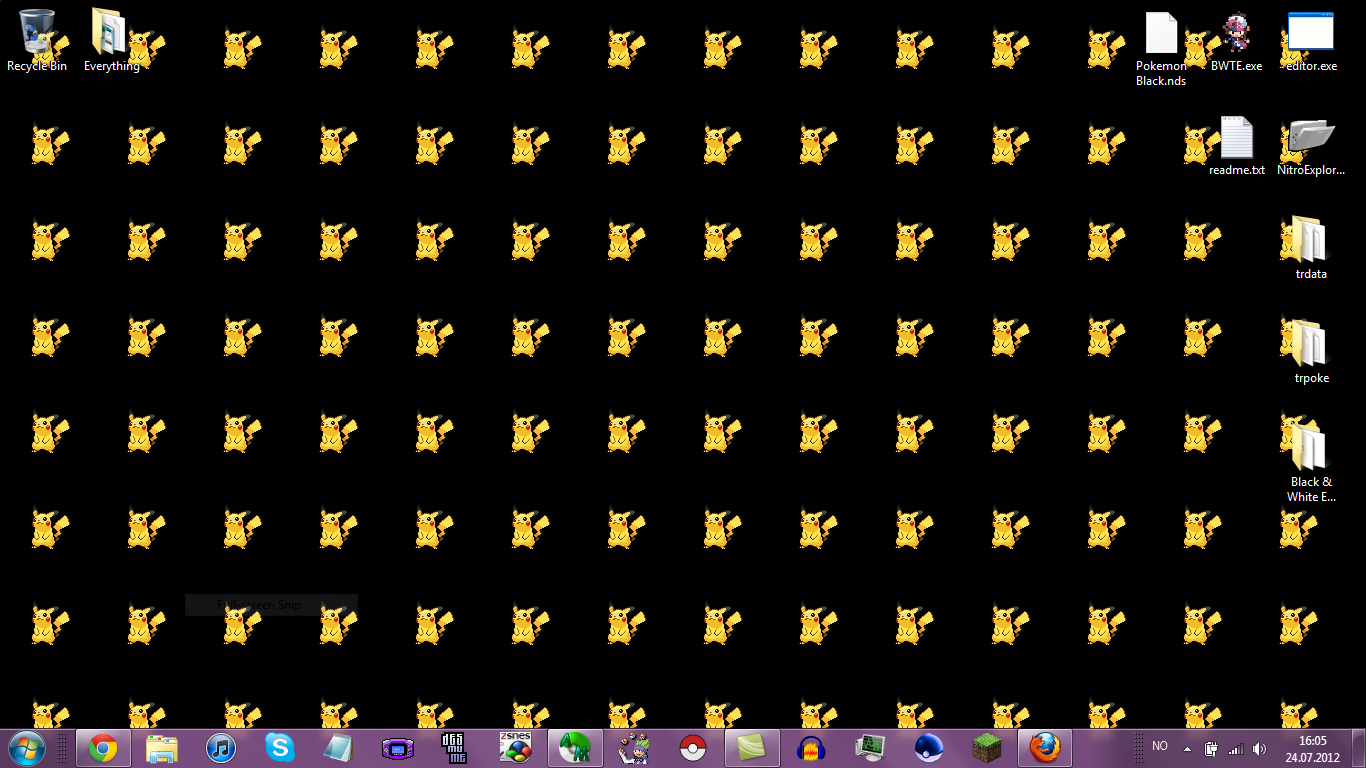
Task: Show hidden tray icons arrow
Action: point(1187,748)
